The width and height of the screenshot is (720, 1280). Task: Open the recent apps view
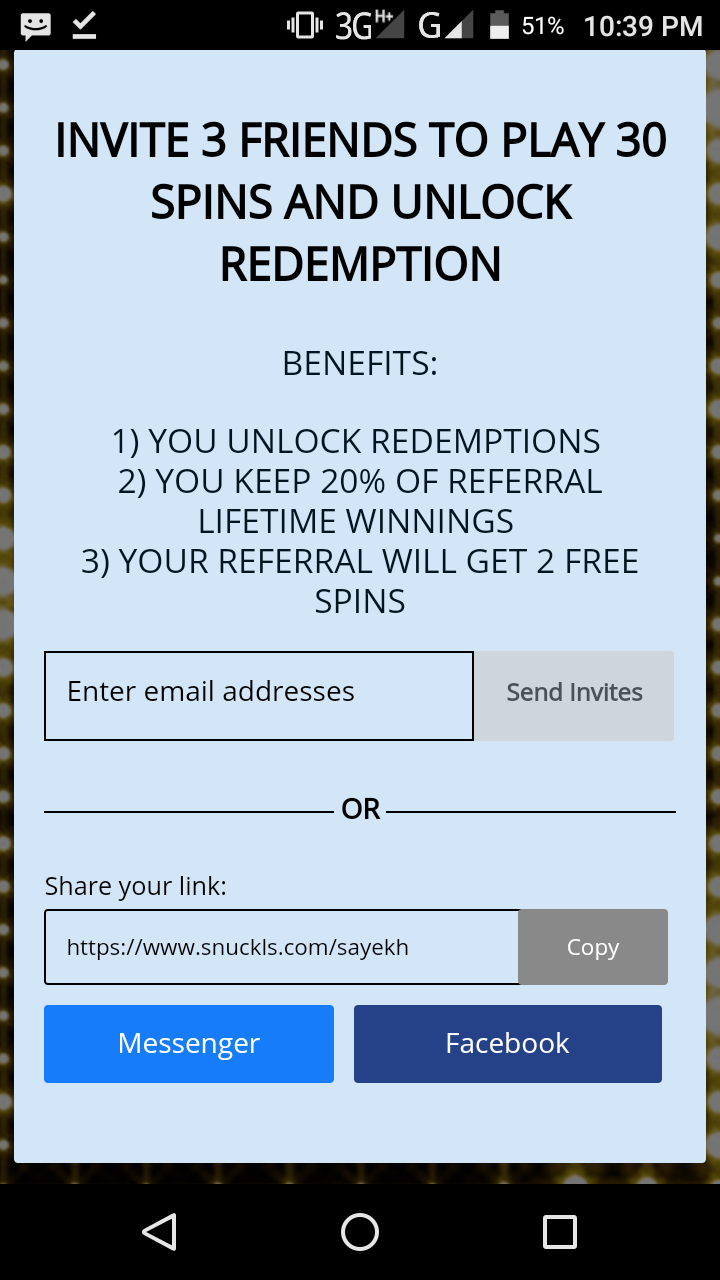(x=560, y=1232)
